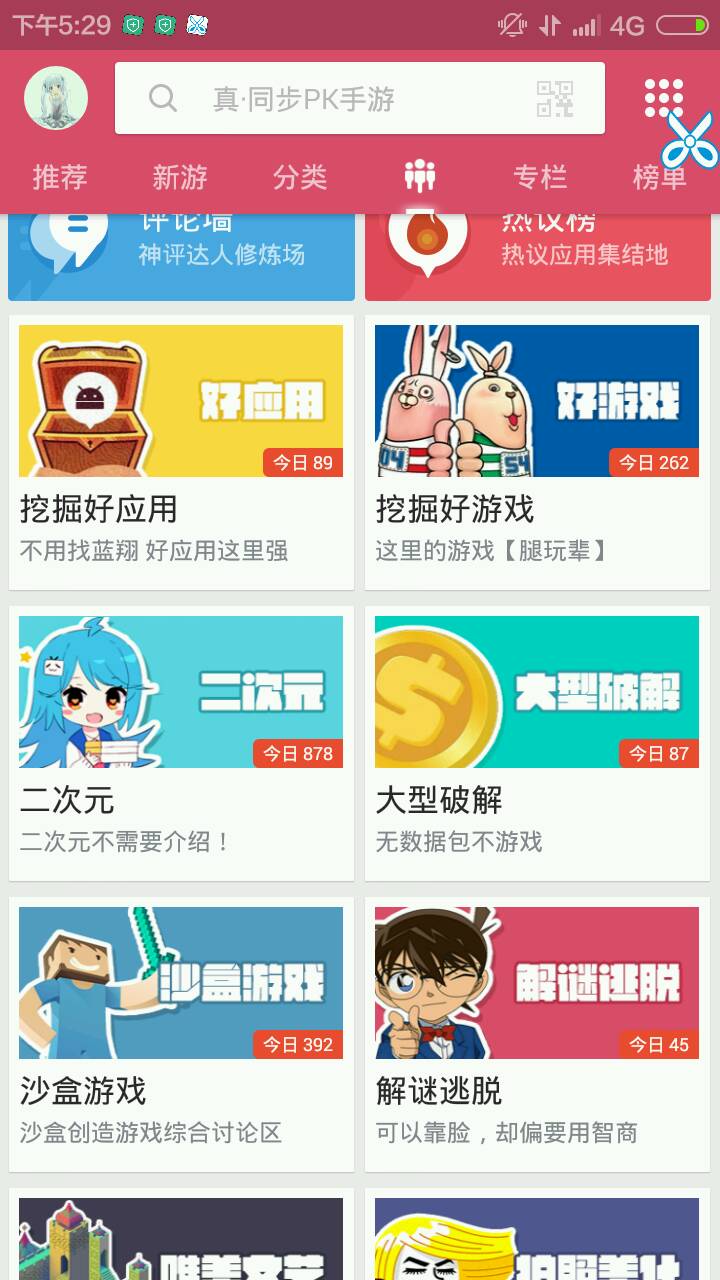720x1280 pixels.
Task: Open the 挖掘好应用 section
Action: pyautogui.click(x=181, y=452)
